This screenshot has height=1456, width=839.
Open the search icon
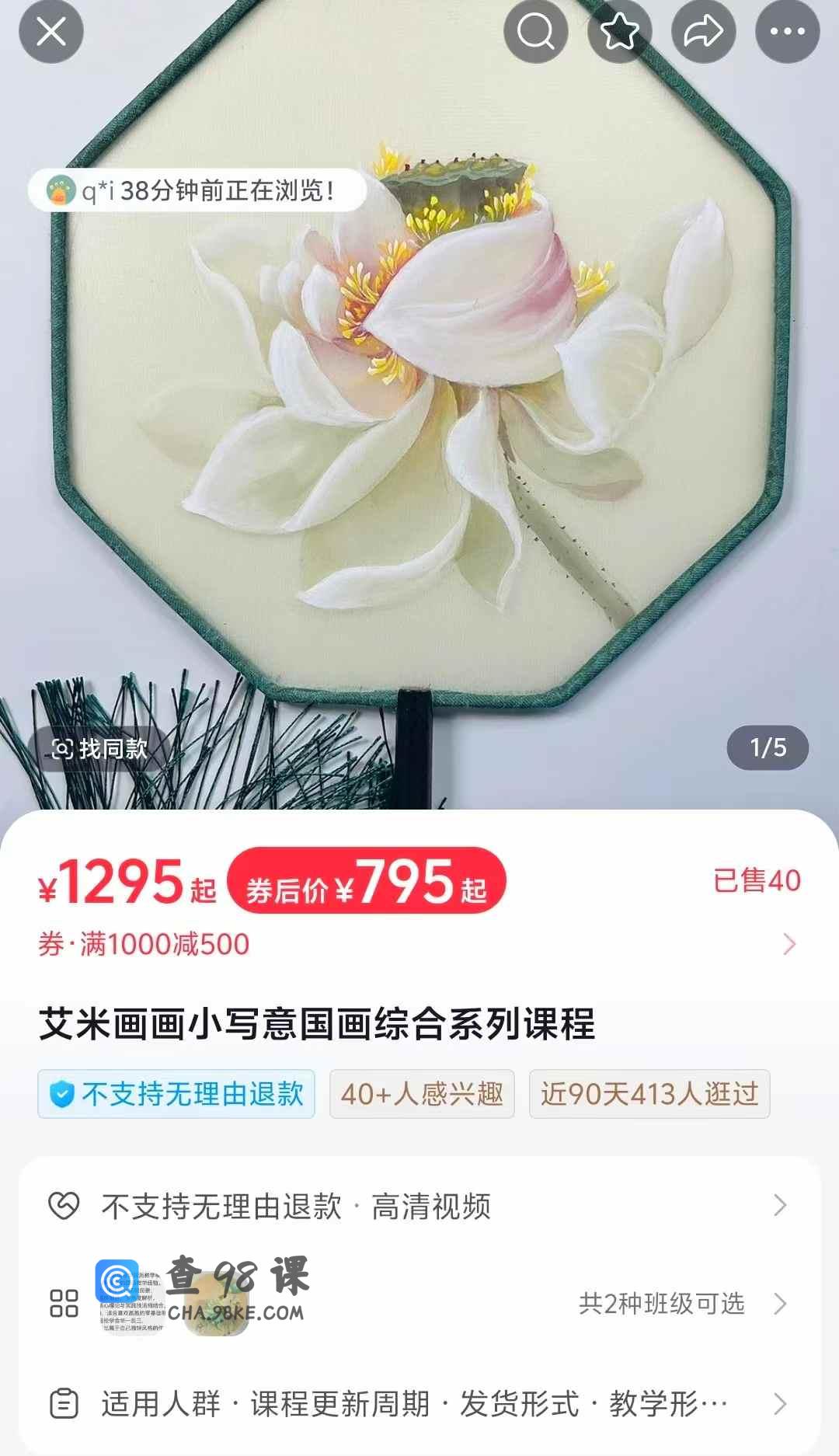[x=535, y=32]
